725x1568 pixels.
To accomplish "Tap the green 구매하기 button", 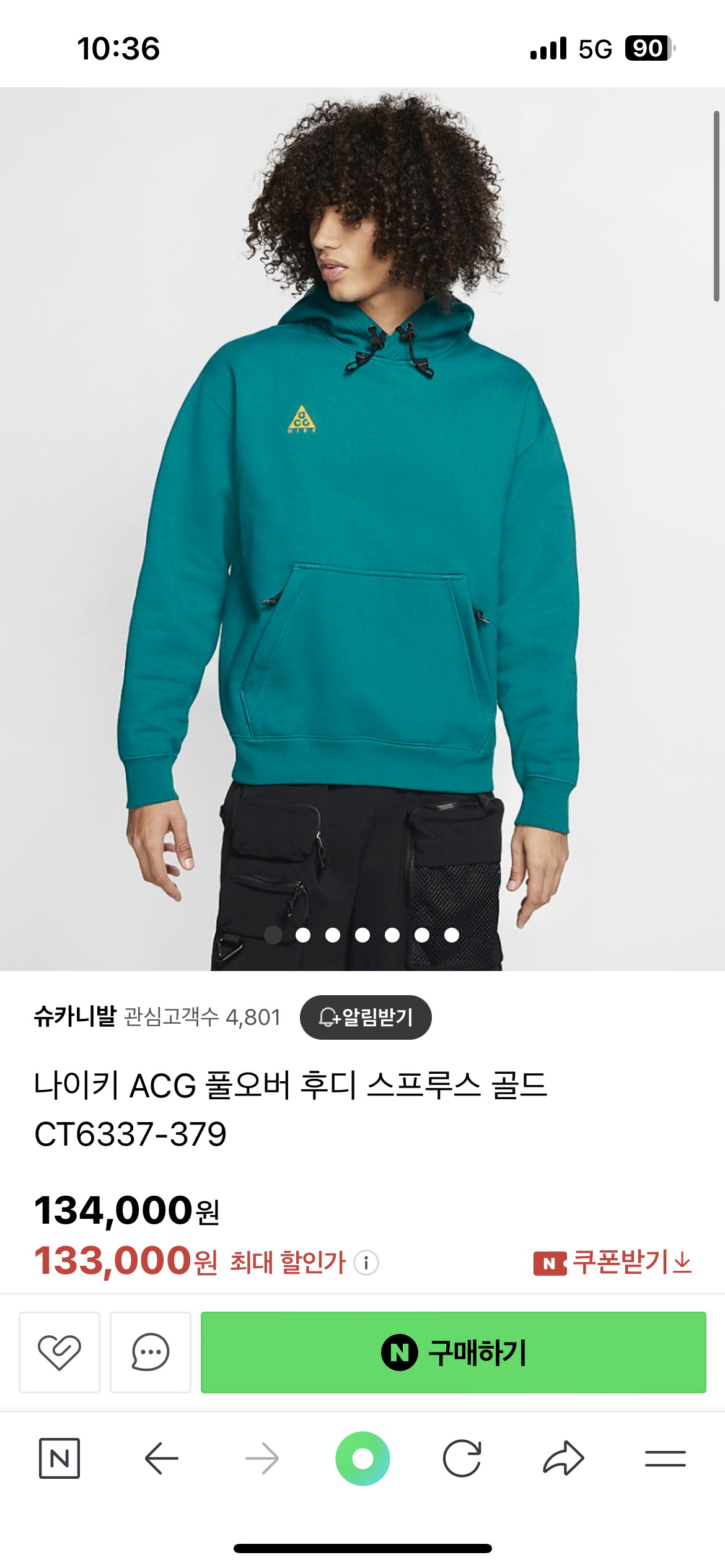I will click(x=453, y=1352).
